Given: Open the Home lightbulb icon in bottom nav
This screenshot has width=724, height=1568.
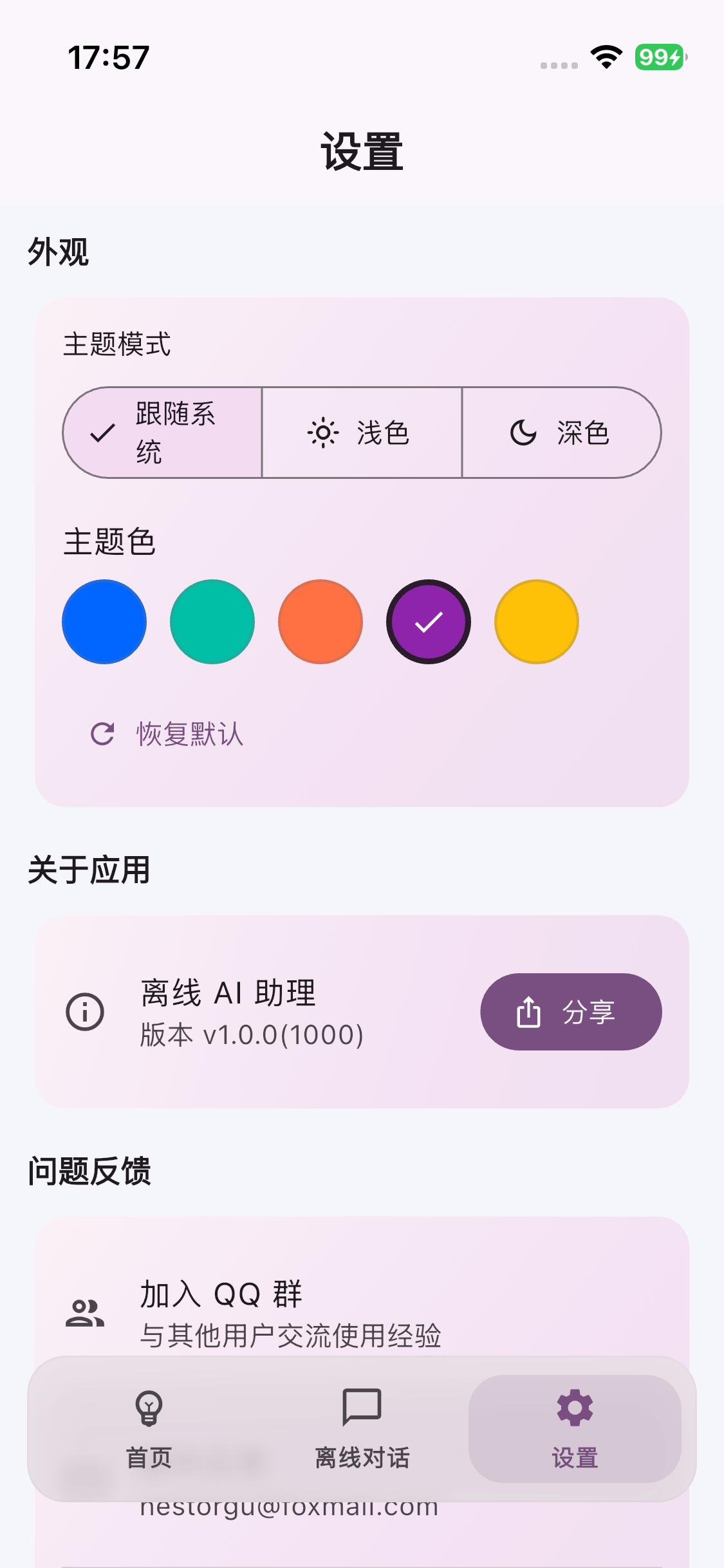Looking at the screenshot, I should pos(149,1406).
